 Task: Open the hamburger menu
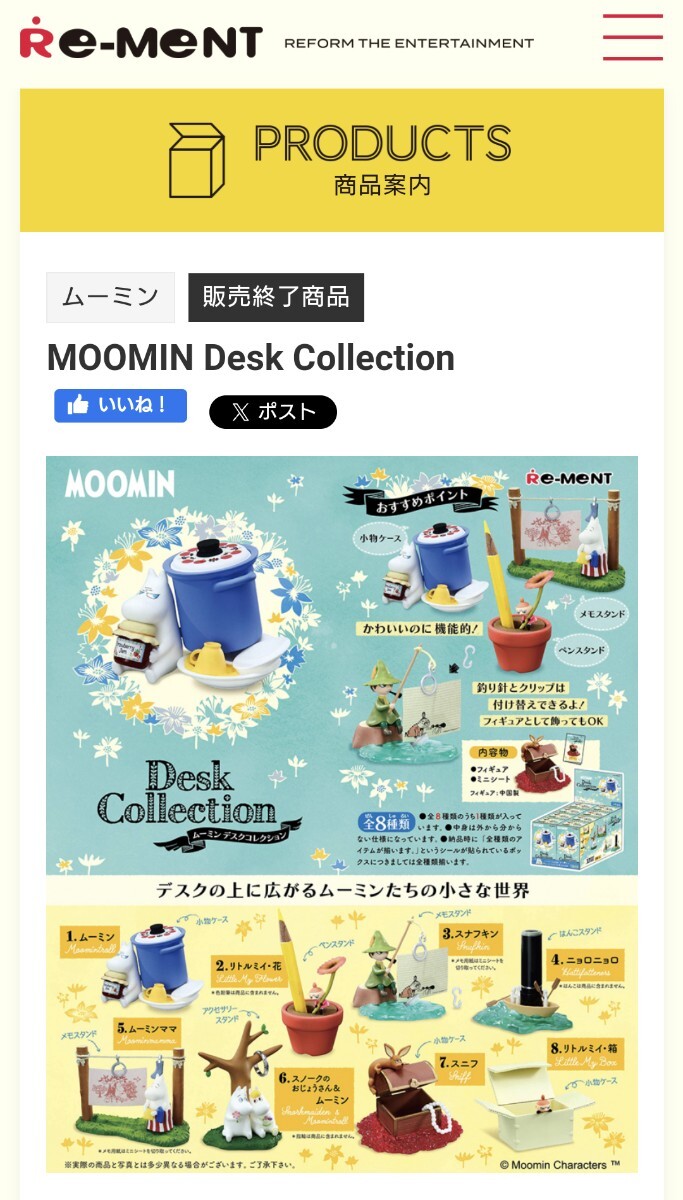pos(632,37)
